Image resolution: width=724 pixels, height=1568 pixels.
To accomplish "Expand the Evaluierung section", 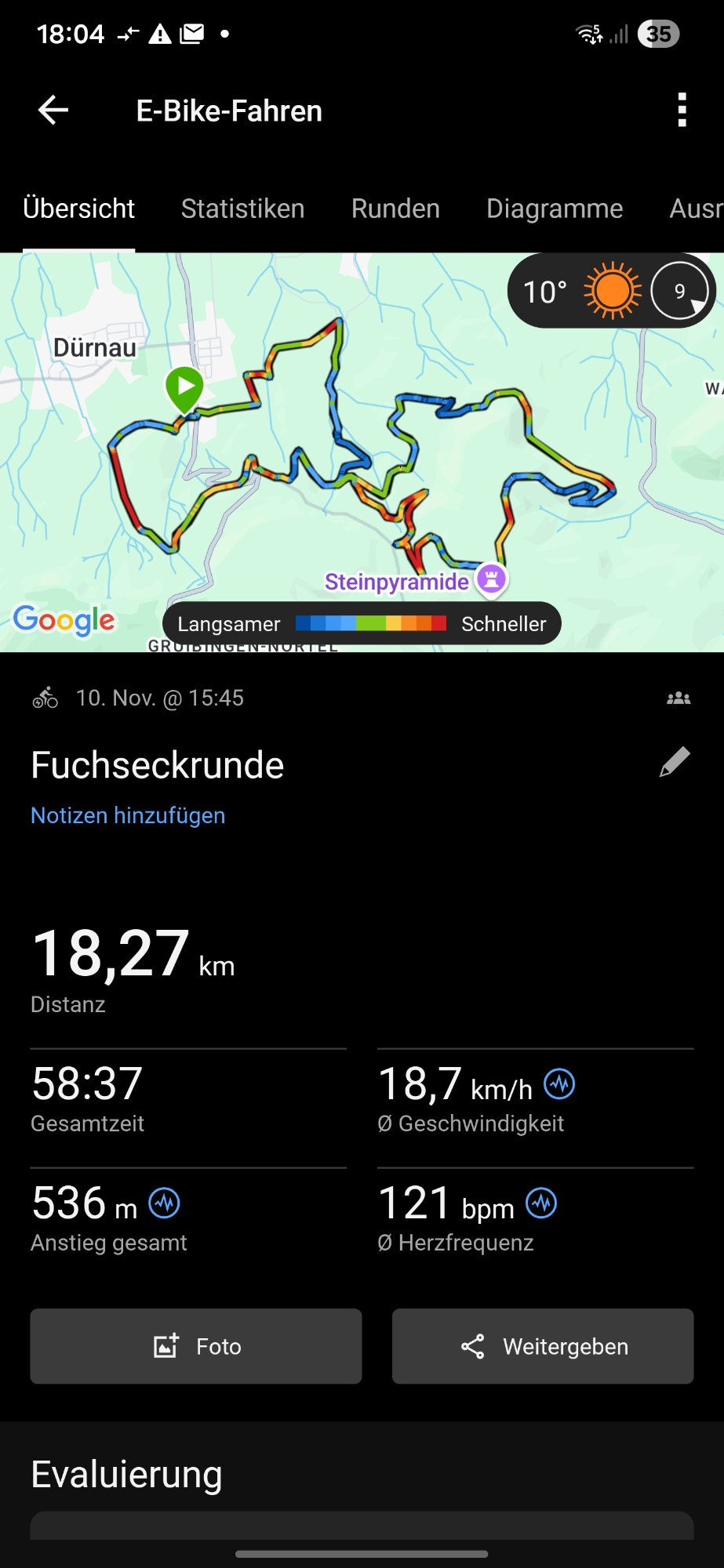I will [x=126, y=1472].
